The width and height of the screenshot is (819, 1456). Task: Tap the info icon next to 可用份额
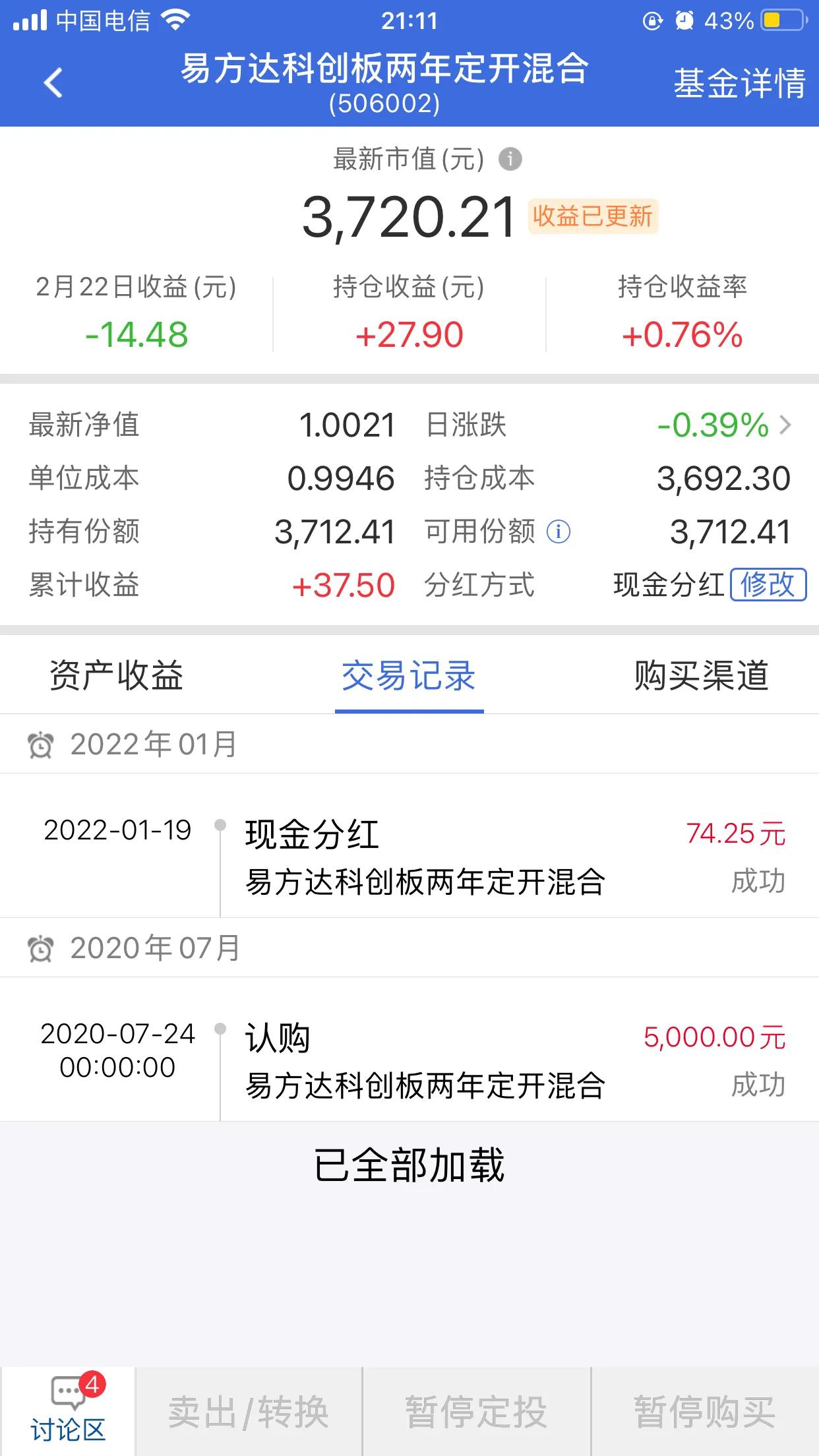coord(558,531)
